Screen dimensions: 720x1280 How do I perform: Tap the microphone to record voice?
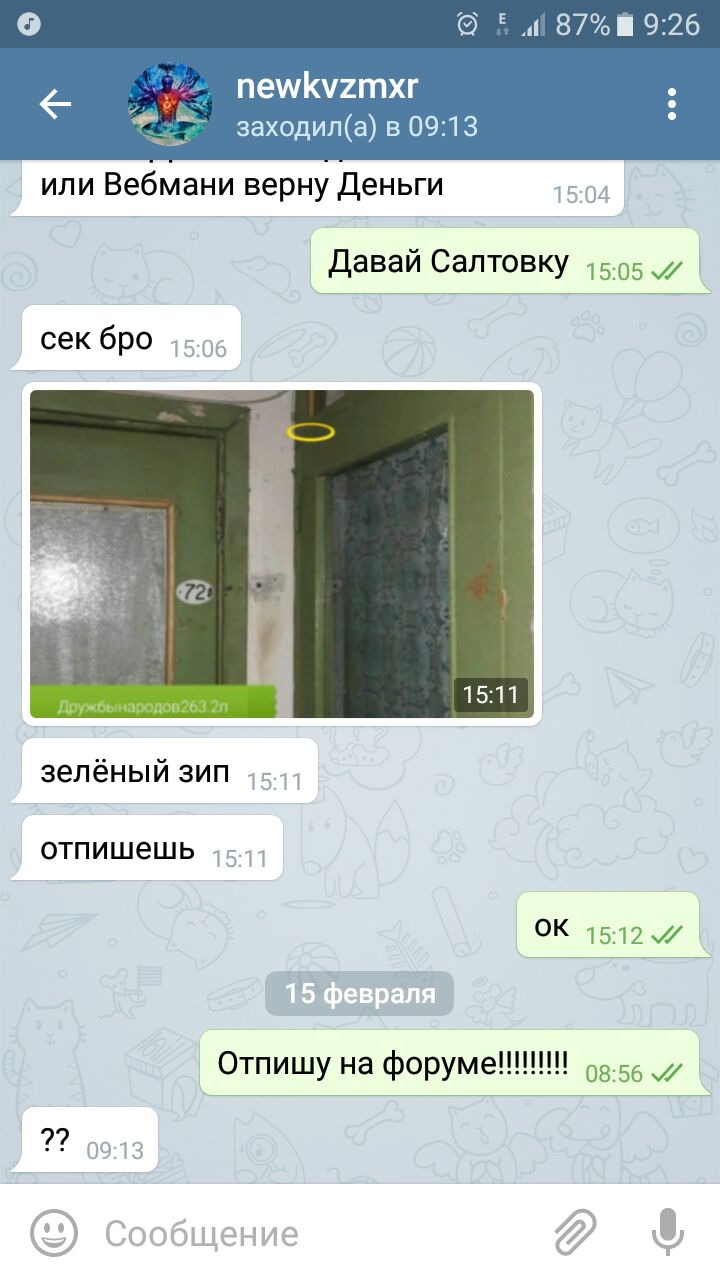(667, 1233)
